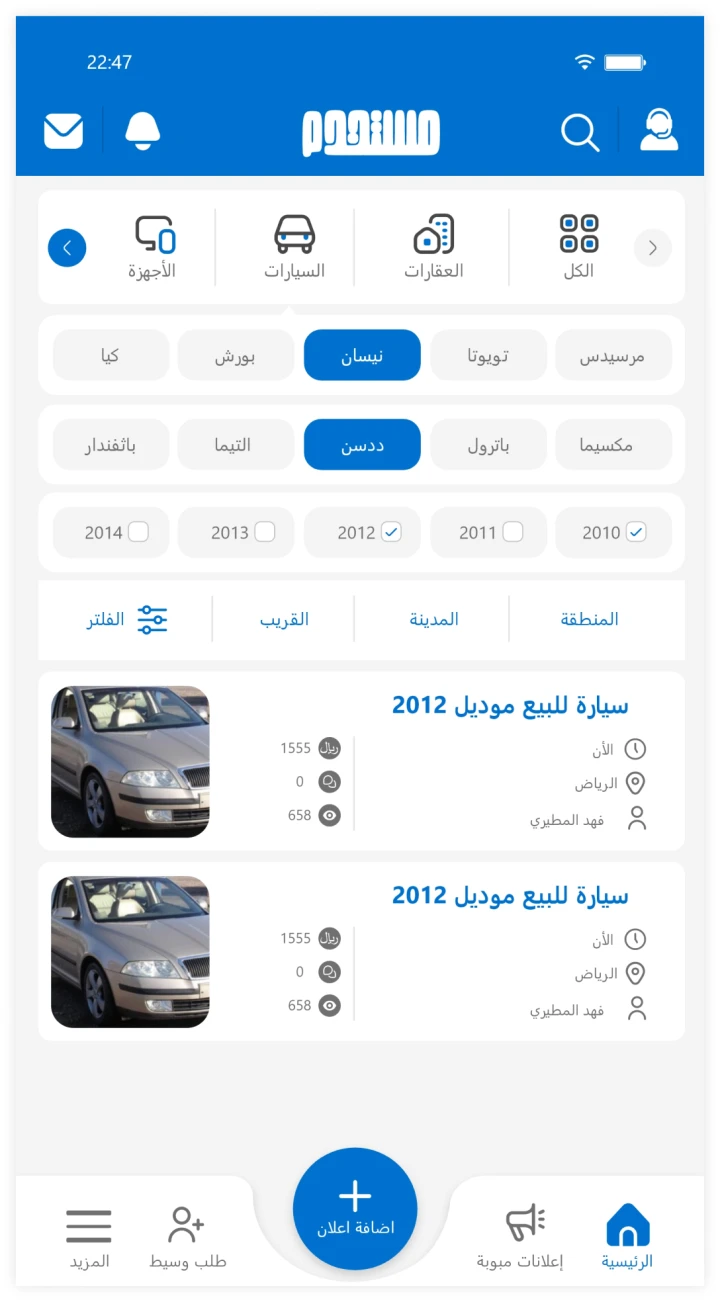Switch to إعلانات مبوبة tab
The image size is (720, 1302).
[x=520, y=1237]
